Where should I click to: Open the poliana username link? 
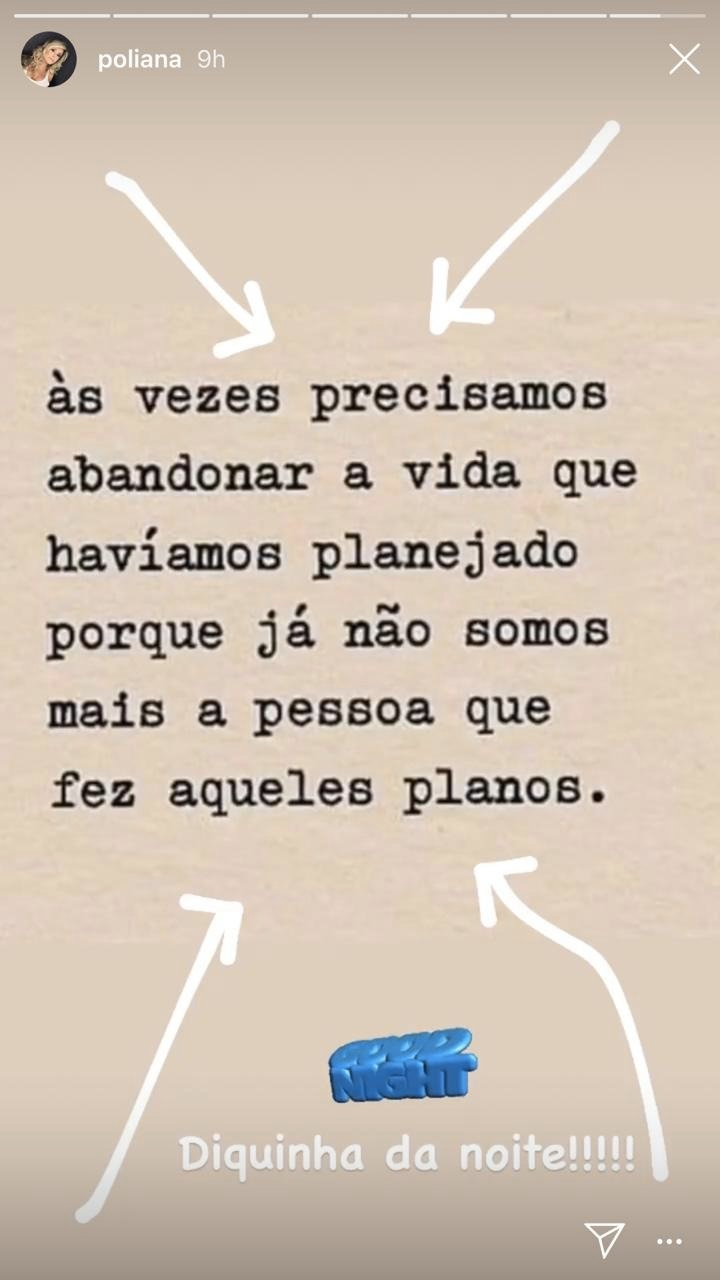pyautogui.click(x=139, y=60)
